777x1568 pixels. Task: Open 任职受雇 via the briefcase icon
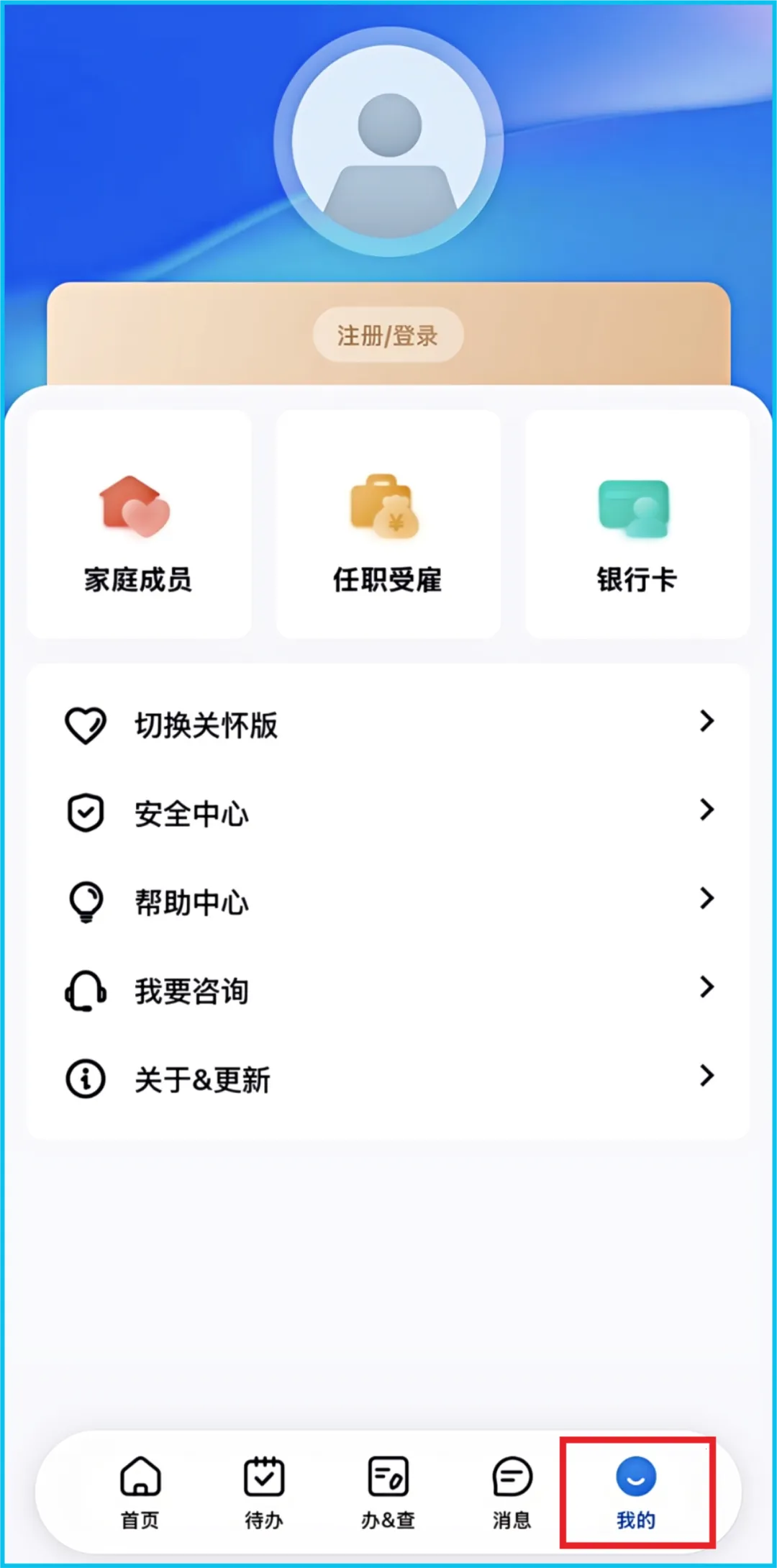coord(386,507)
